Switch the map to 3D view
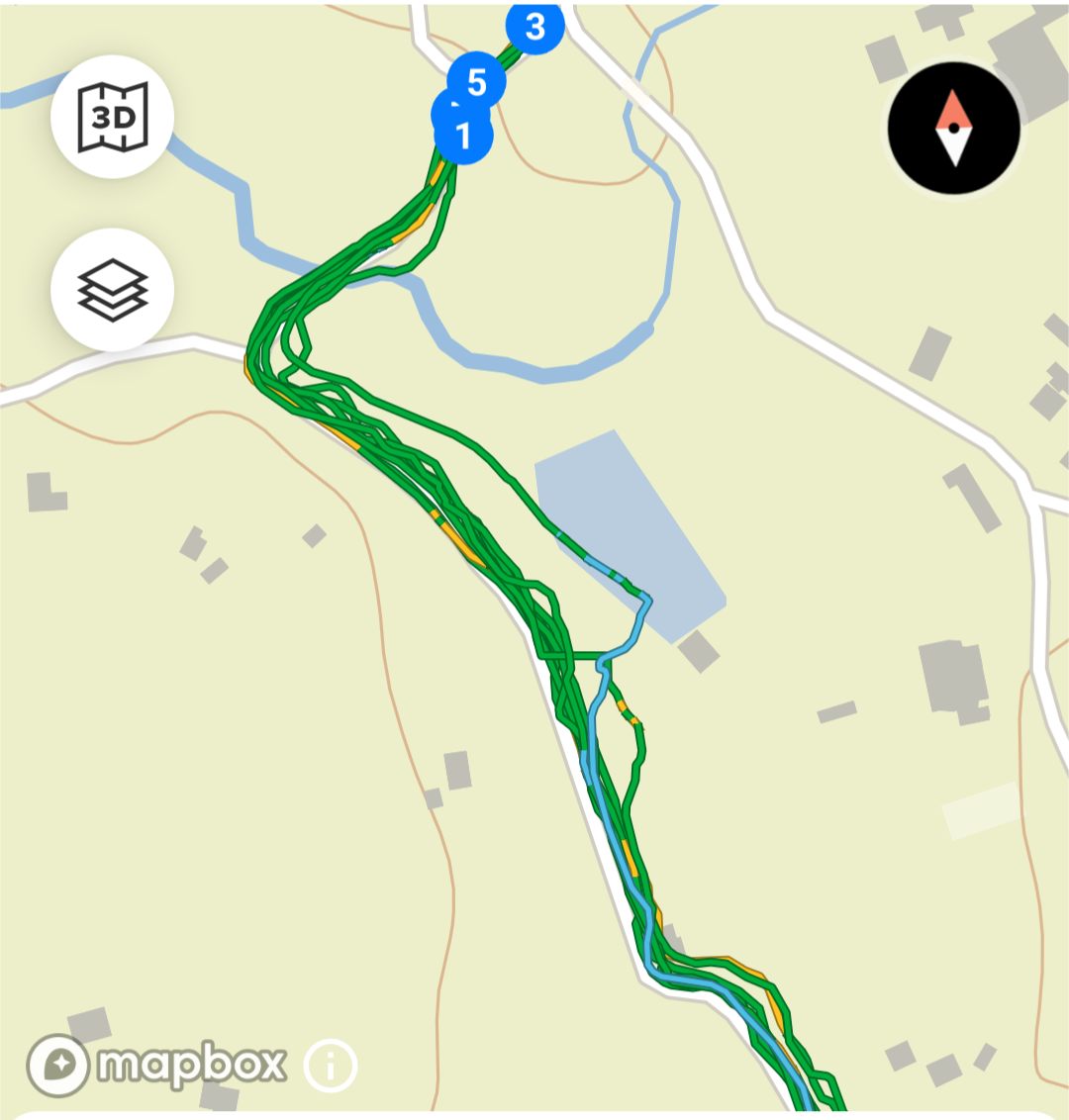 113,117
